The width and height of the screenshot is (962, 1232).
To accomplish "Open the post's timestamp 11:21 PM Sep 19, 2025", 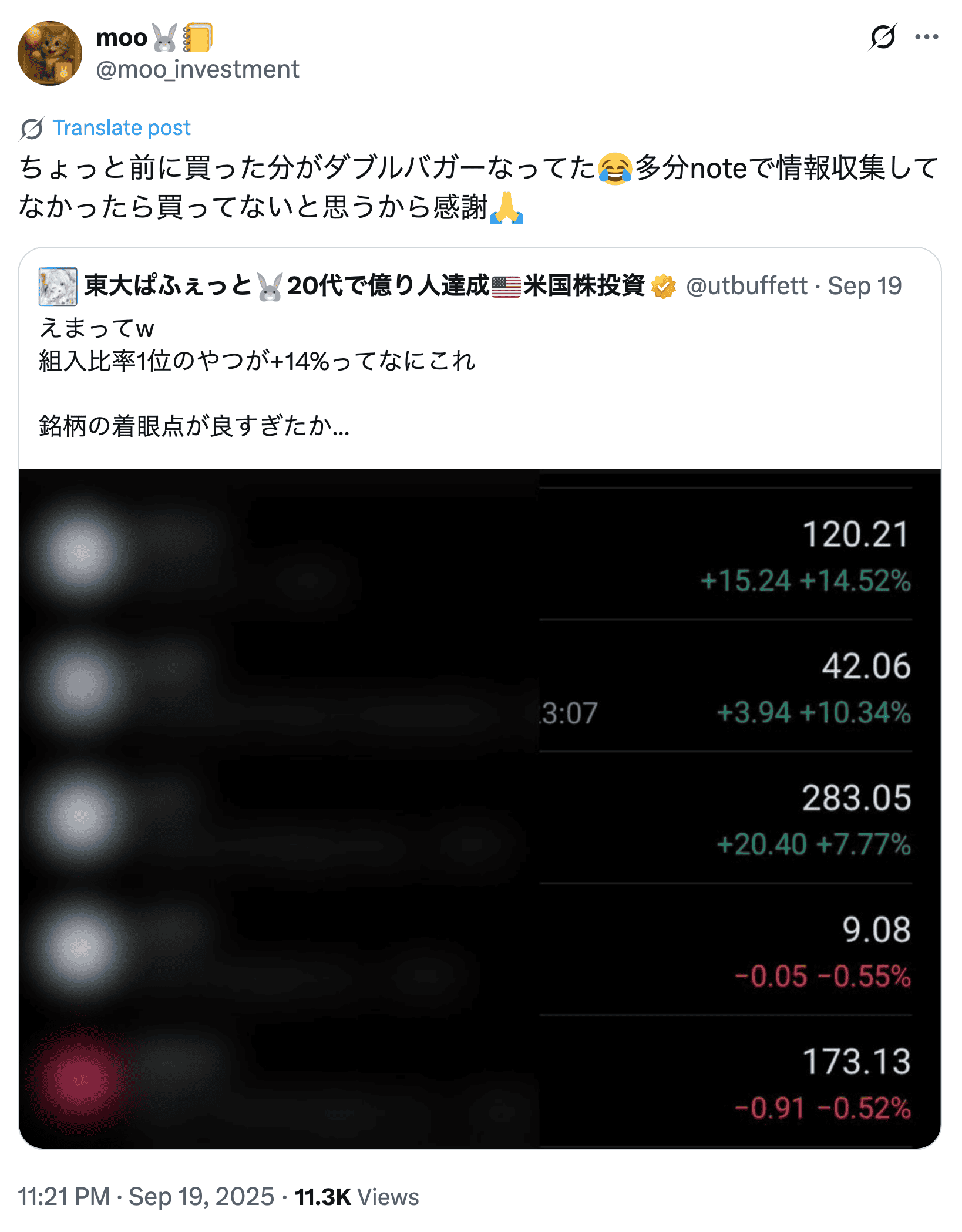I will pos(146,1197).
